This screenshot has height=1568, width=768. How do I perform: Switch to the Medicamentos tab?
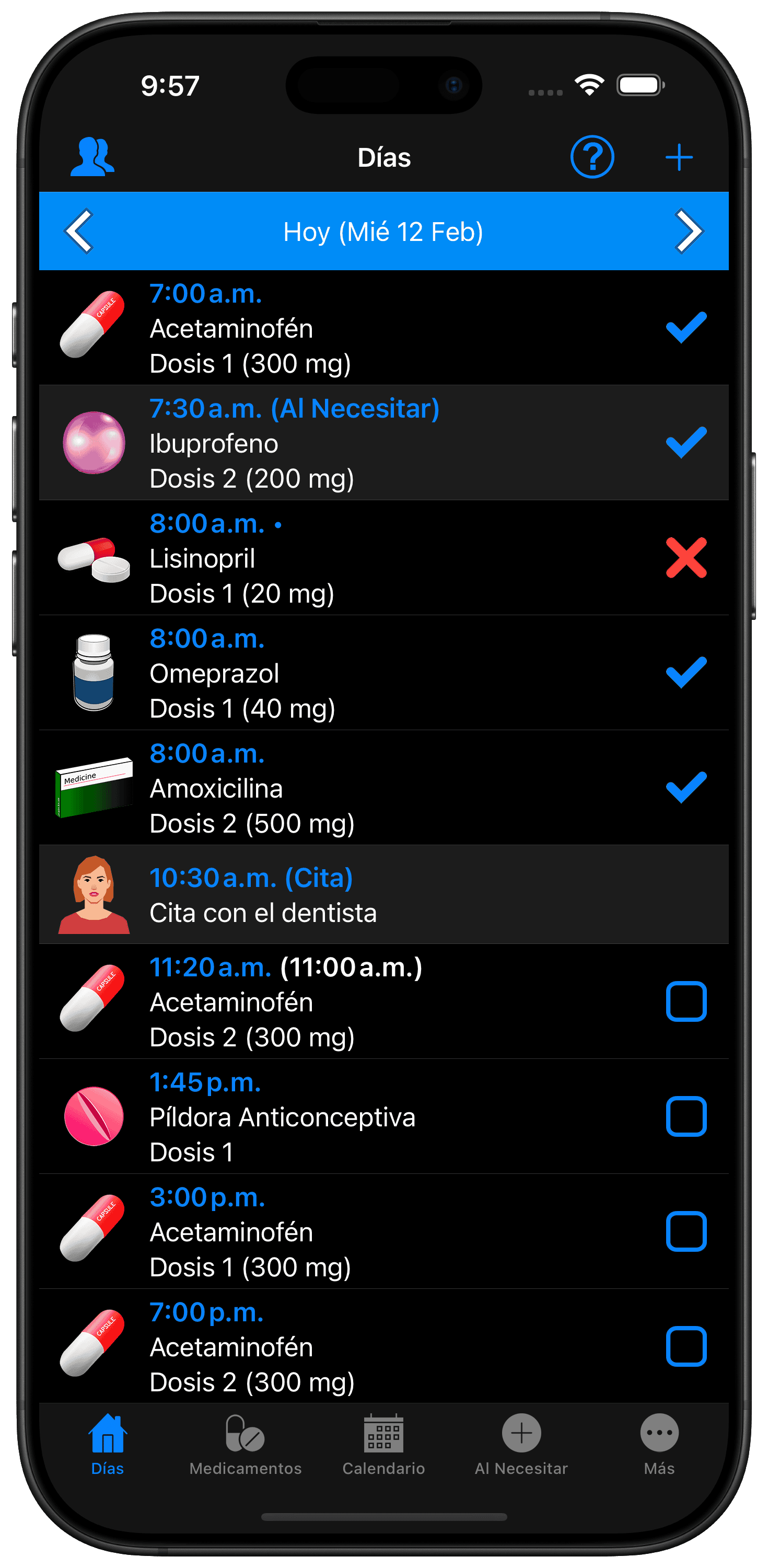245,1445
